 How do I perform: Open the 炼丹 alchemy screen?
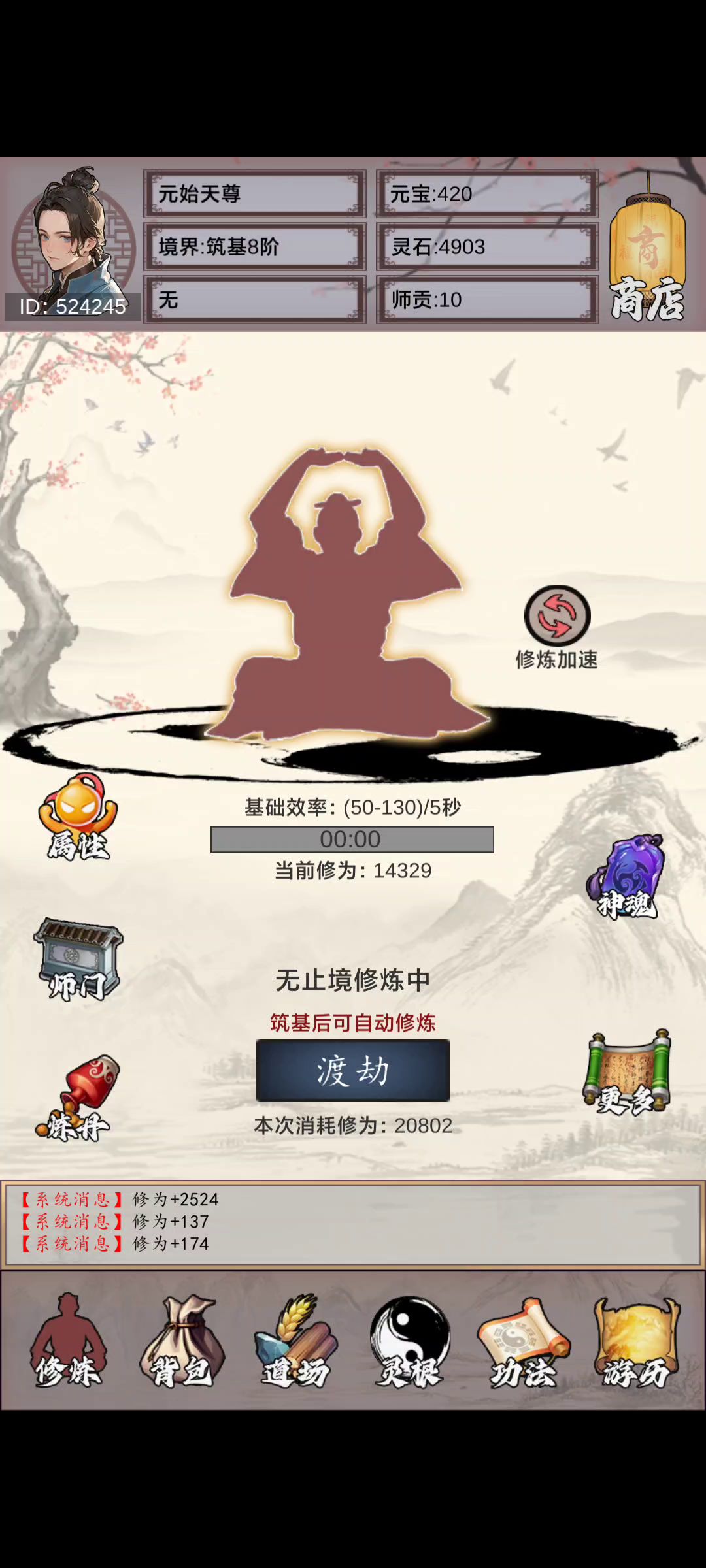(x=78, y=1099)
